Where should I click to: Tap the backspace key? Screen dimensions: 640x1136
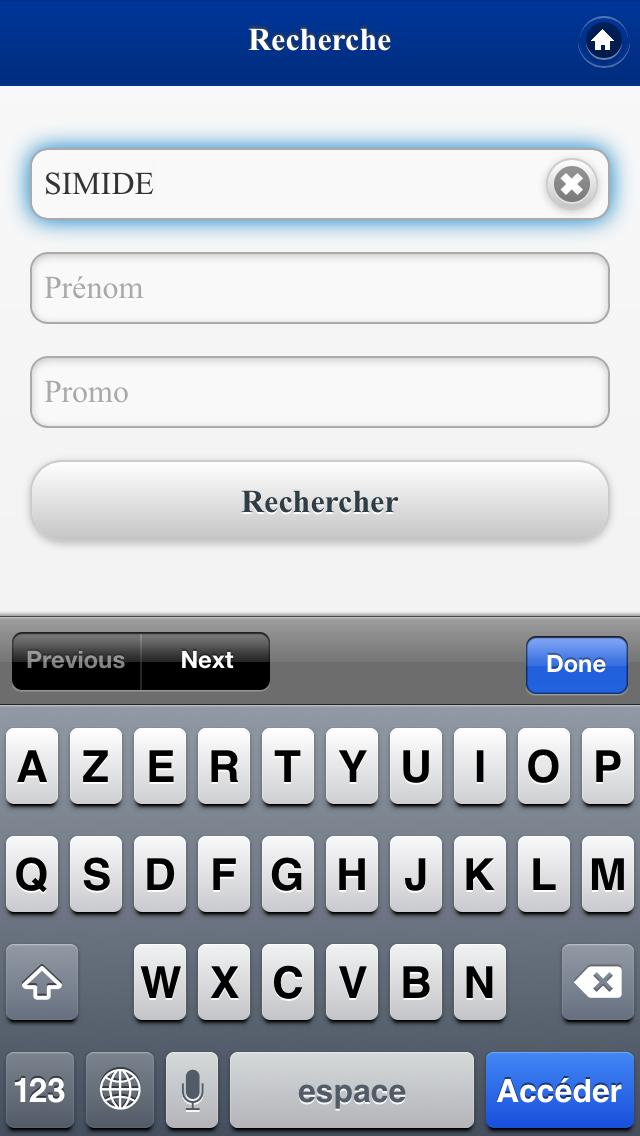(x=599, y=983)
